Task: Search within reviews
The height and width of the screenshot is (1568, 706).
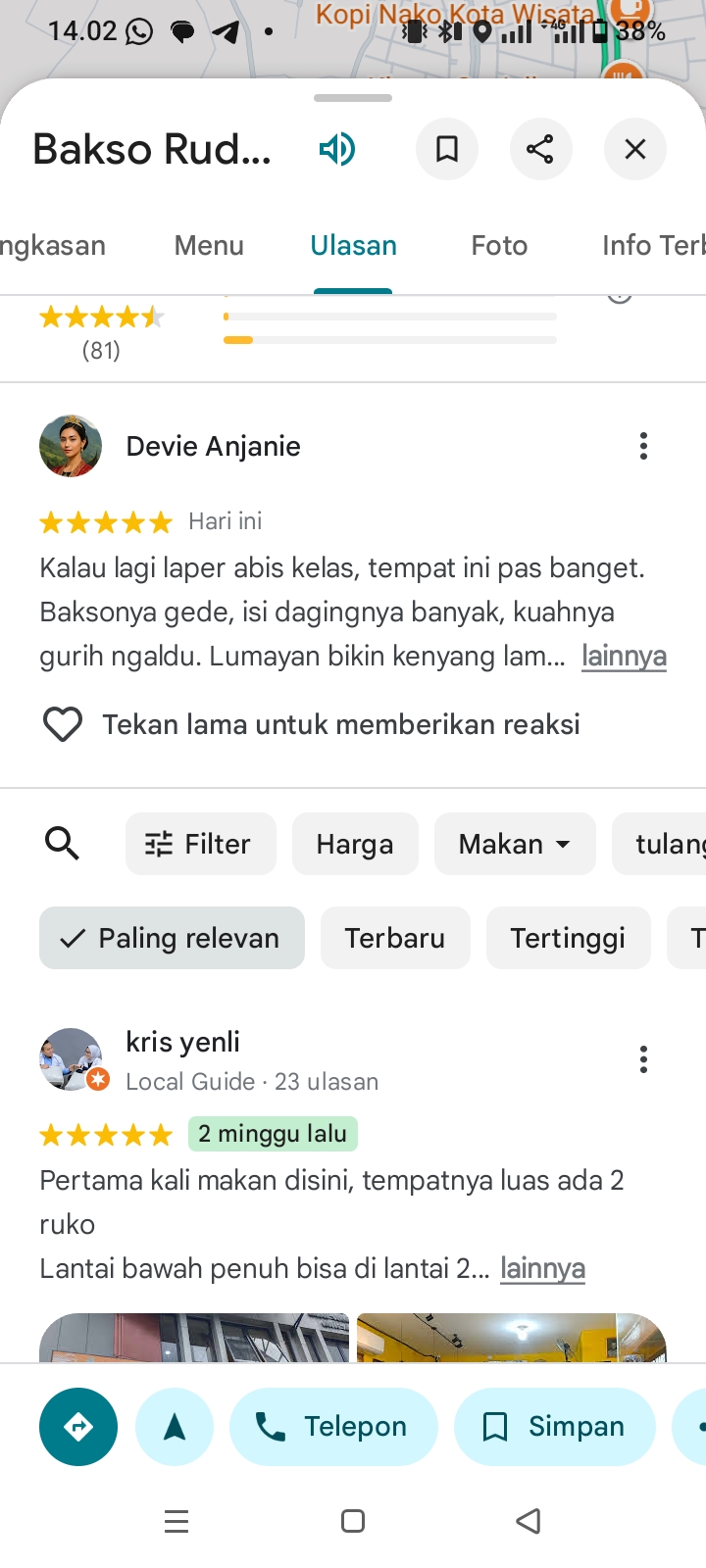Action: click(63, 843)
